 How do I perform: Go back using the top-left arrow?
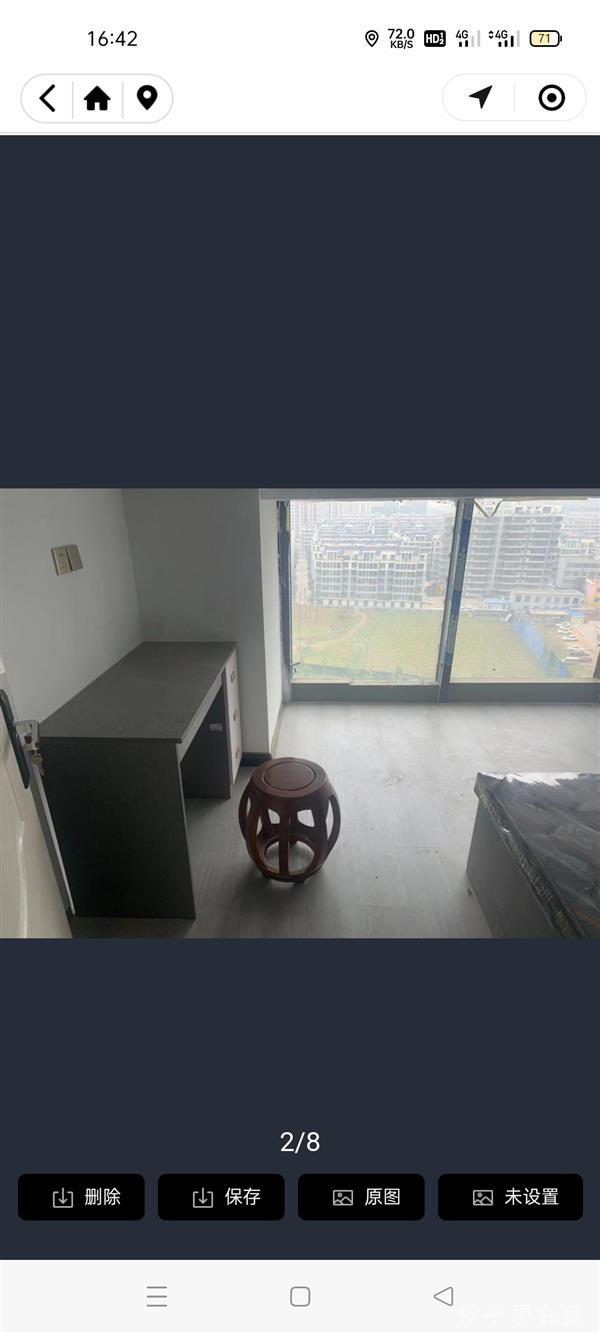point(47,98)
